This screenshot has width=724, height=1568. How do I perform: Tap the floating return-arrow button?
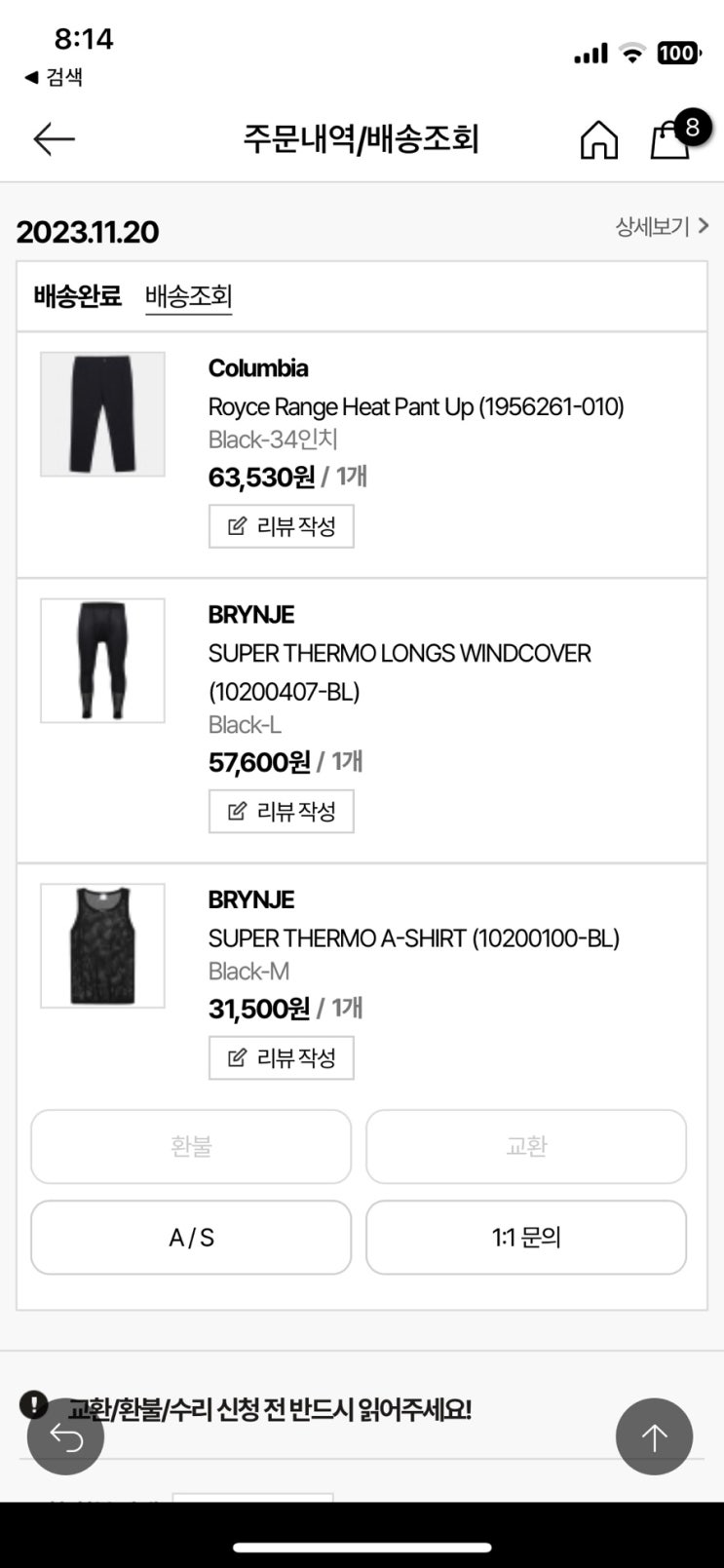click(x=65, y=1436)
